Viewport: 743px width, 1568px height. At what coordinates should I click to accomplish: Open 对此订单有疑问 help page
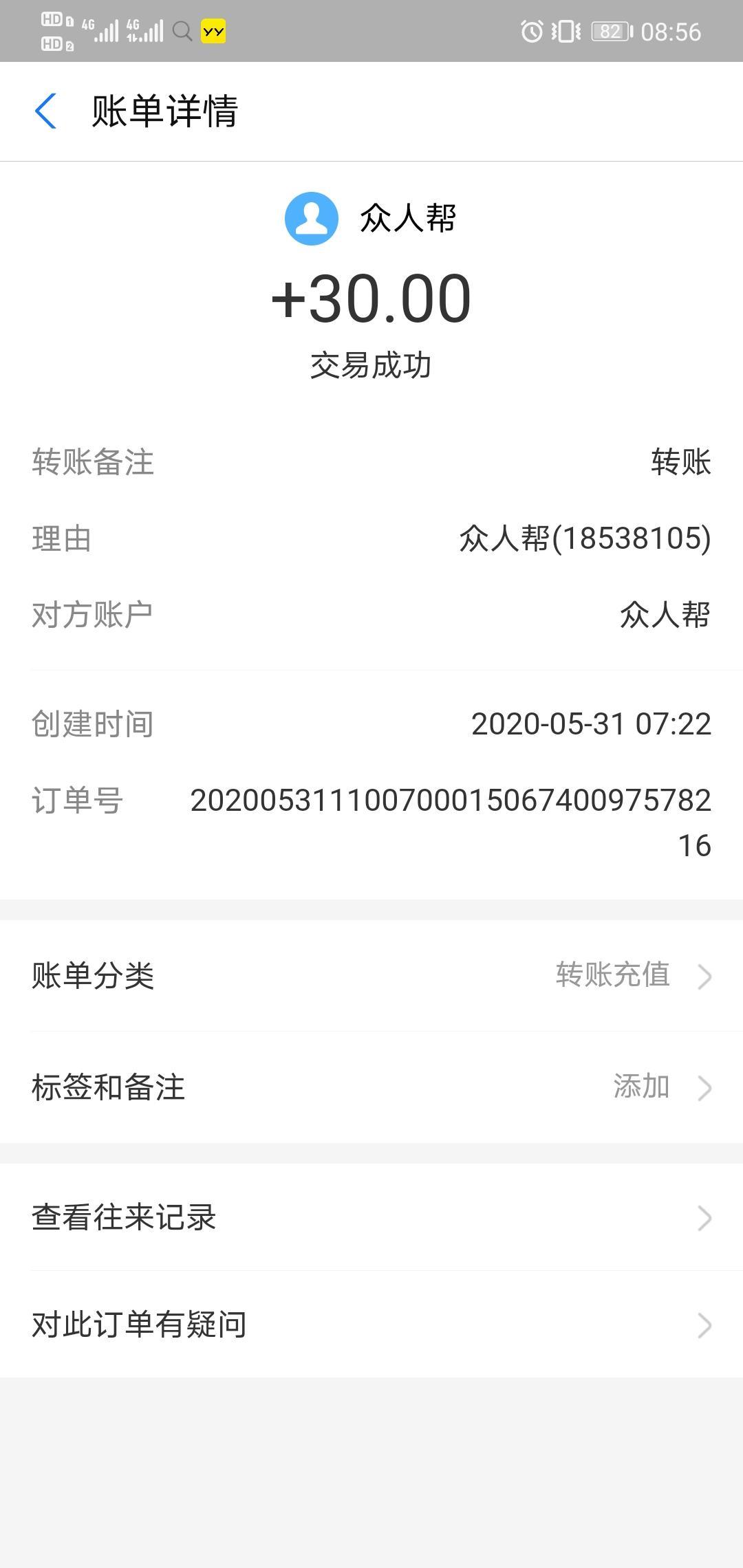(x=371, y=1325)
